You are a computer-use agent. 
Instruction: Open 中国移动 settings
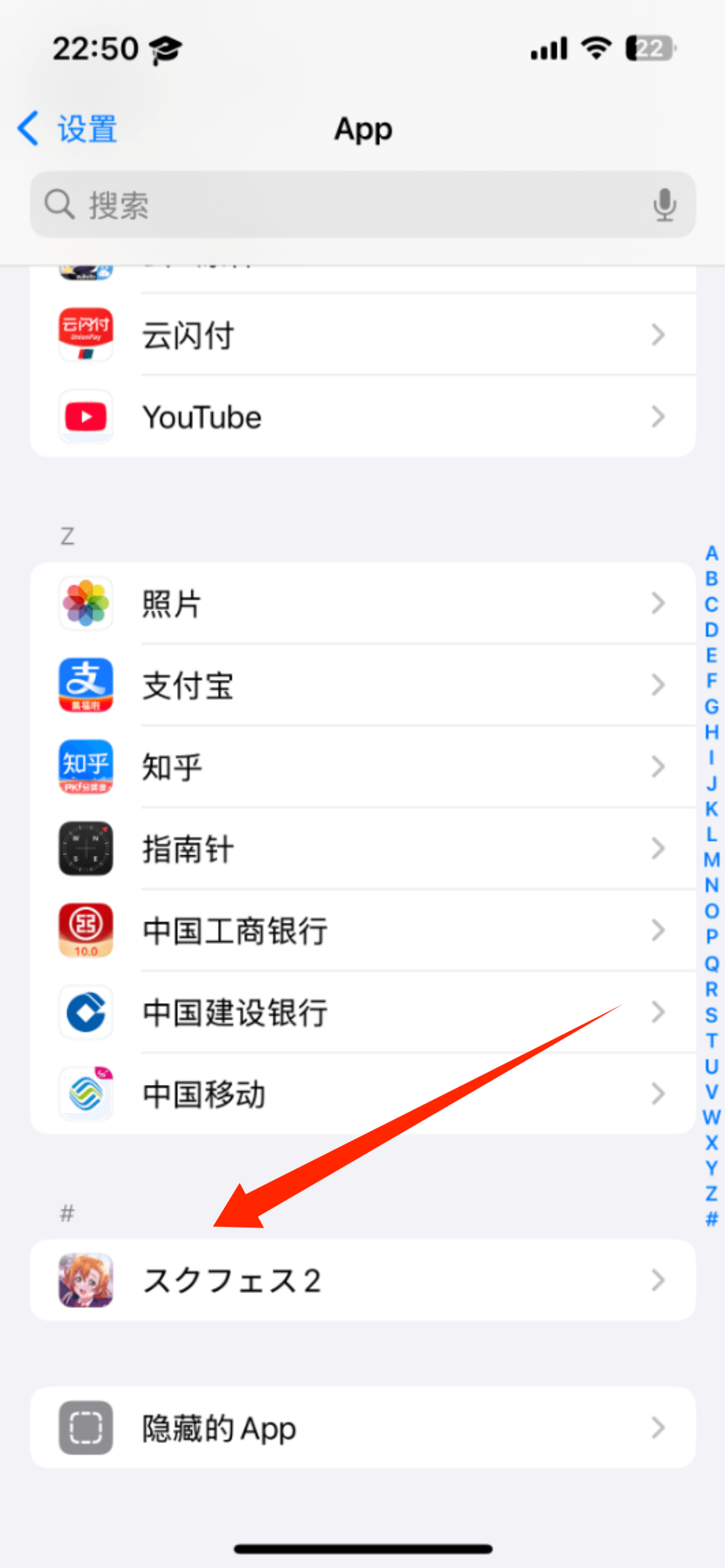click(362, 1094)
